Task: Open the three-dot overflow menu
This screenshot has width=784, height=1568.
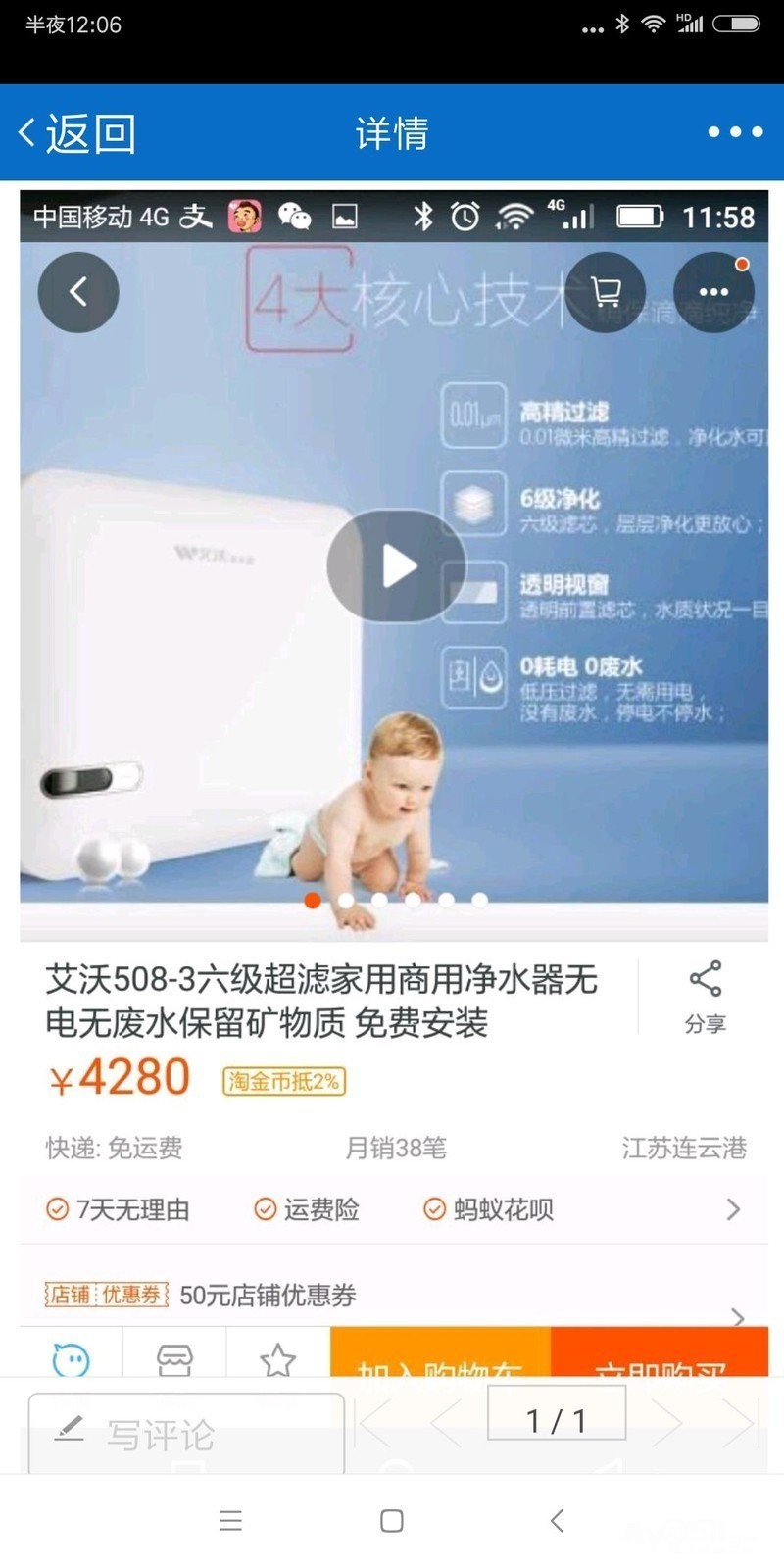Action: 735,131
